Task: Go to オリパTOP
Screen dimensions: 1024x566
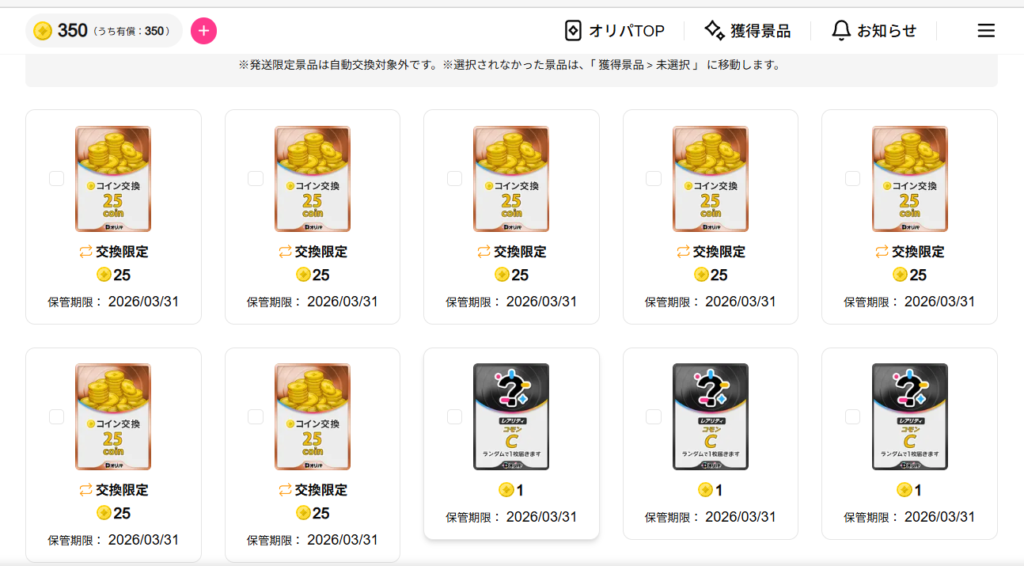Action: point(614,31)
